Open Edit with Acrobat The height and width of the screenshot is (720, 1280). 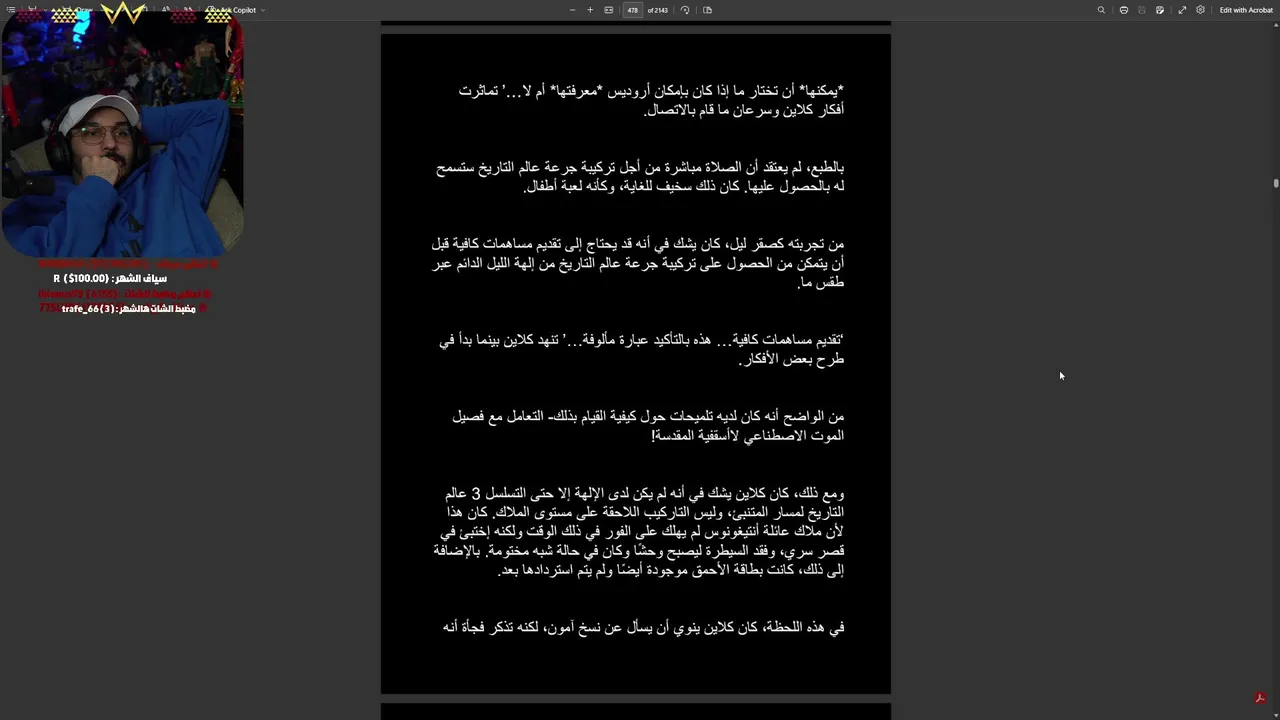(x=1246, y=10)
